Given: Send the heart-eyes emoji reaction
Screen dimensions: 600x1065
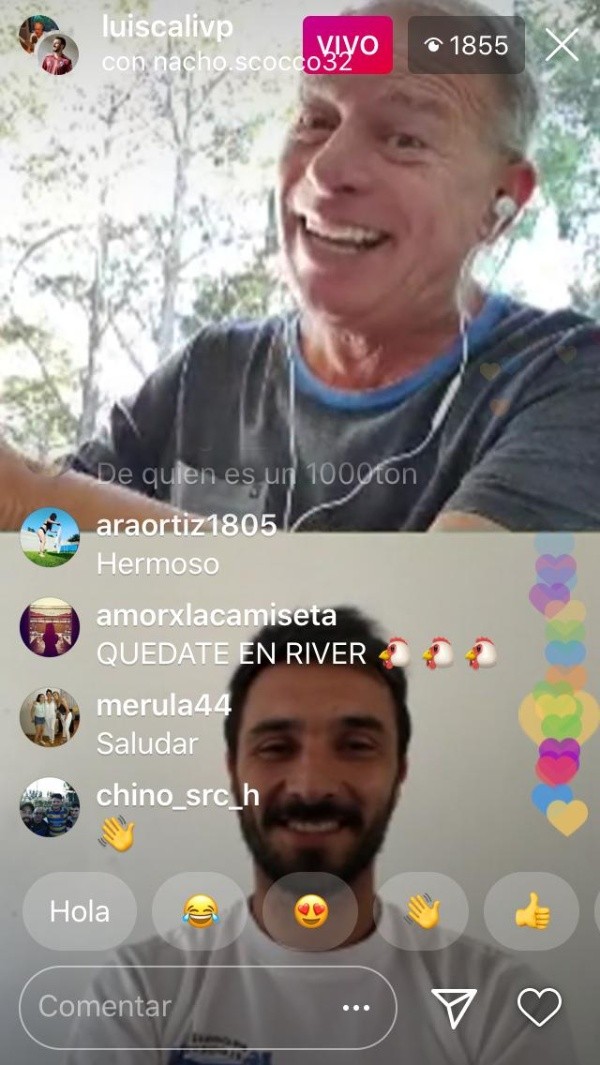Looking at the screenshot, I should tap(311, 911).
